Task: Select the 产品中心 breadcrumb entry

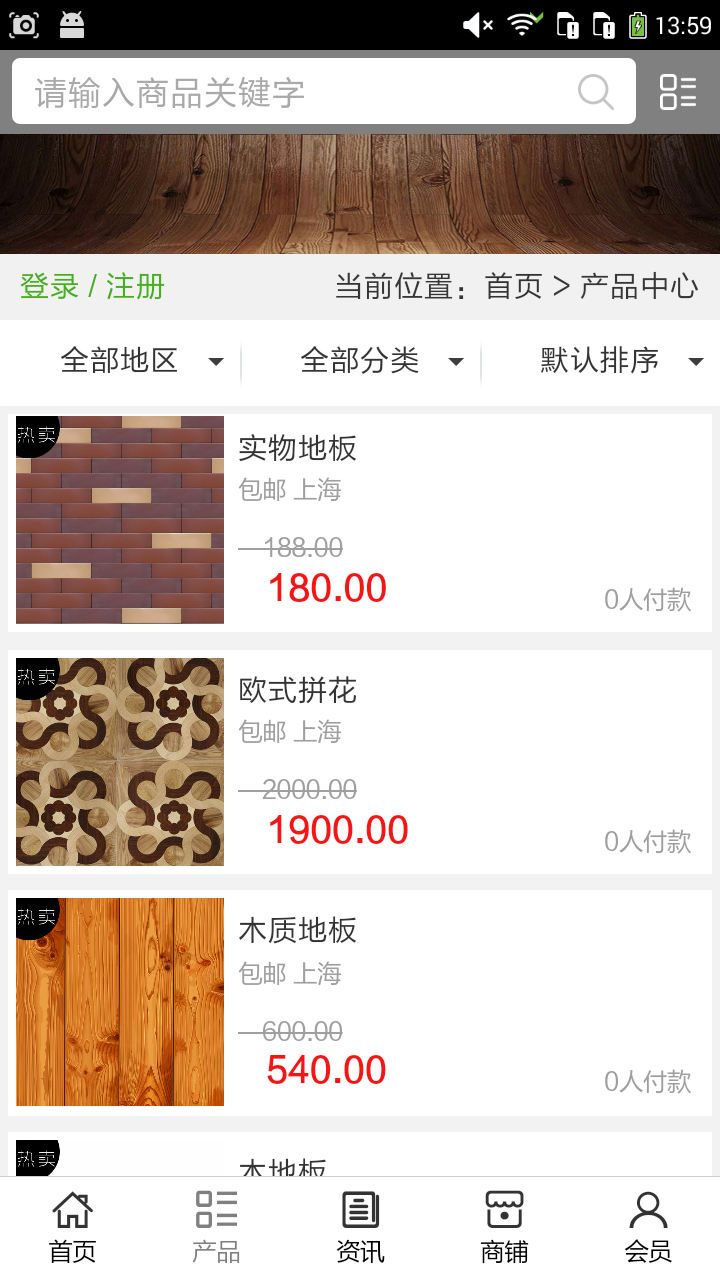Action: (638, 286)
